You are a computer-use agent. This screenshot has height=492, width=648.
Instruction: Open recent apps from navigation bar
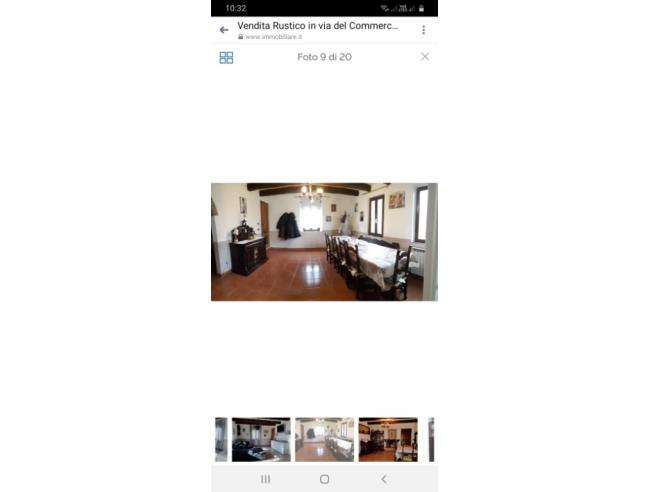[265, 479]
